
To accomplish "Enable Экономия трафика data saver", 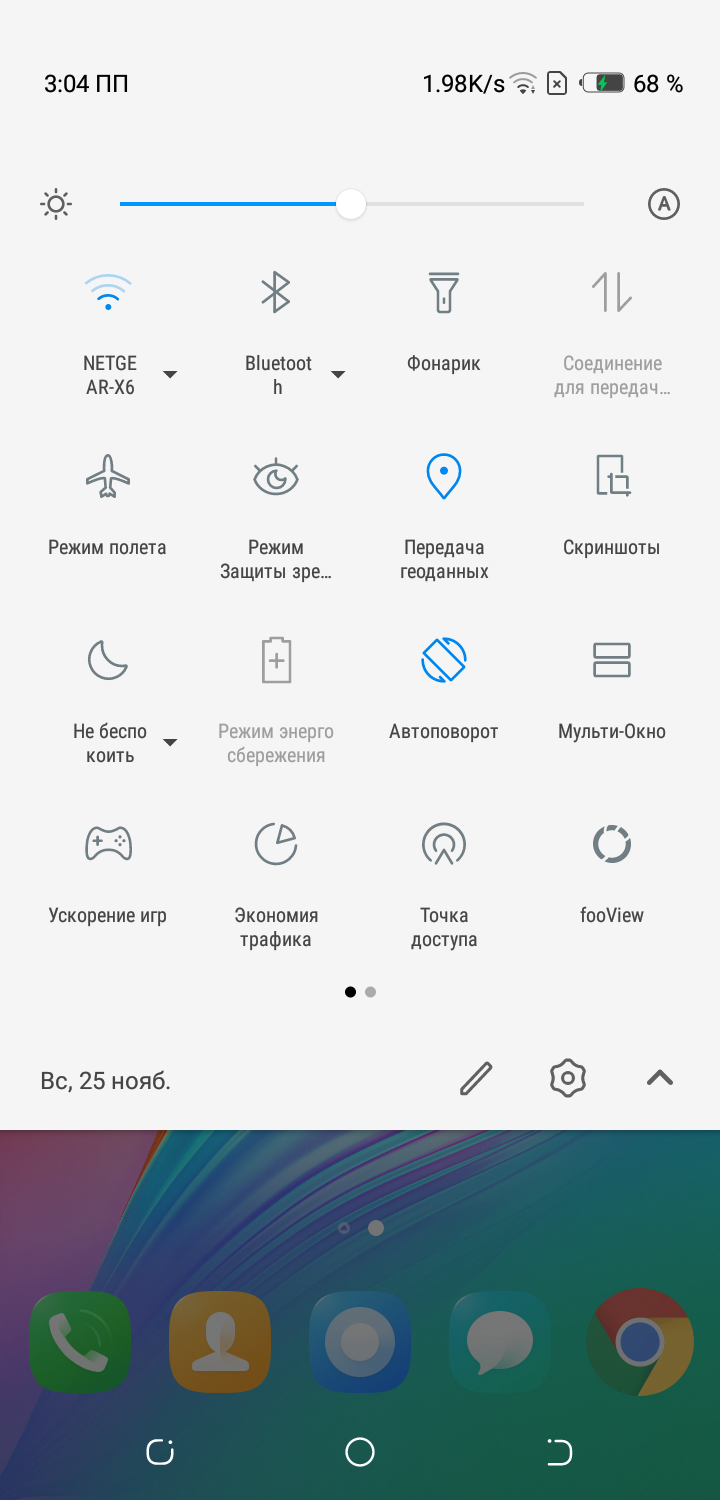I will (276, 844).
